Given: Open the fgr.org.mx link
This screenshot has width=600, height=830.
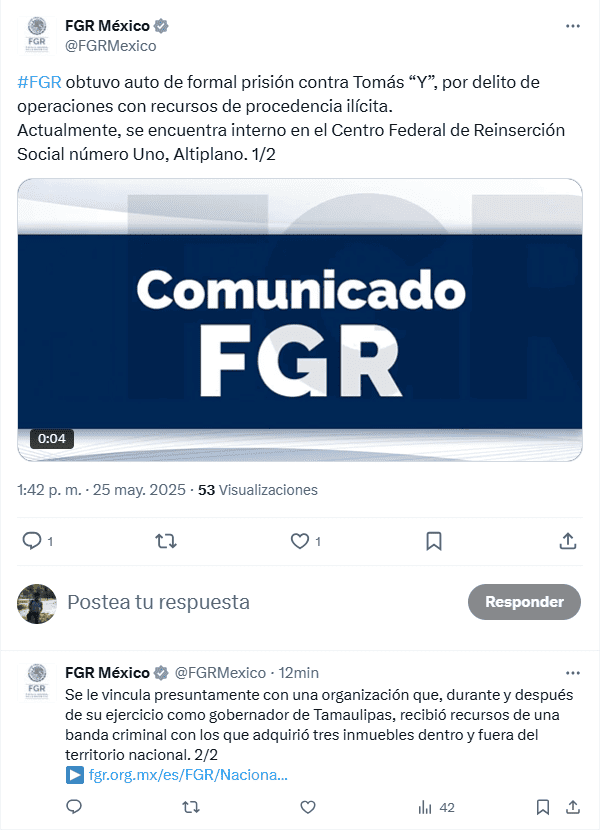Looking at the screenshot, I should pos(188,775).
